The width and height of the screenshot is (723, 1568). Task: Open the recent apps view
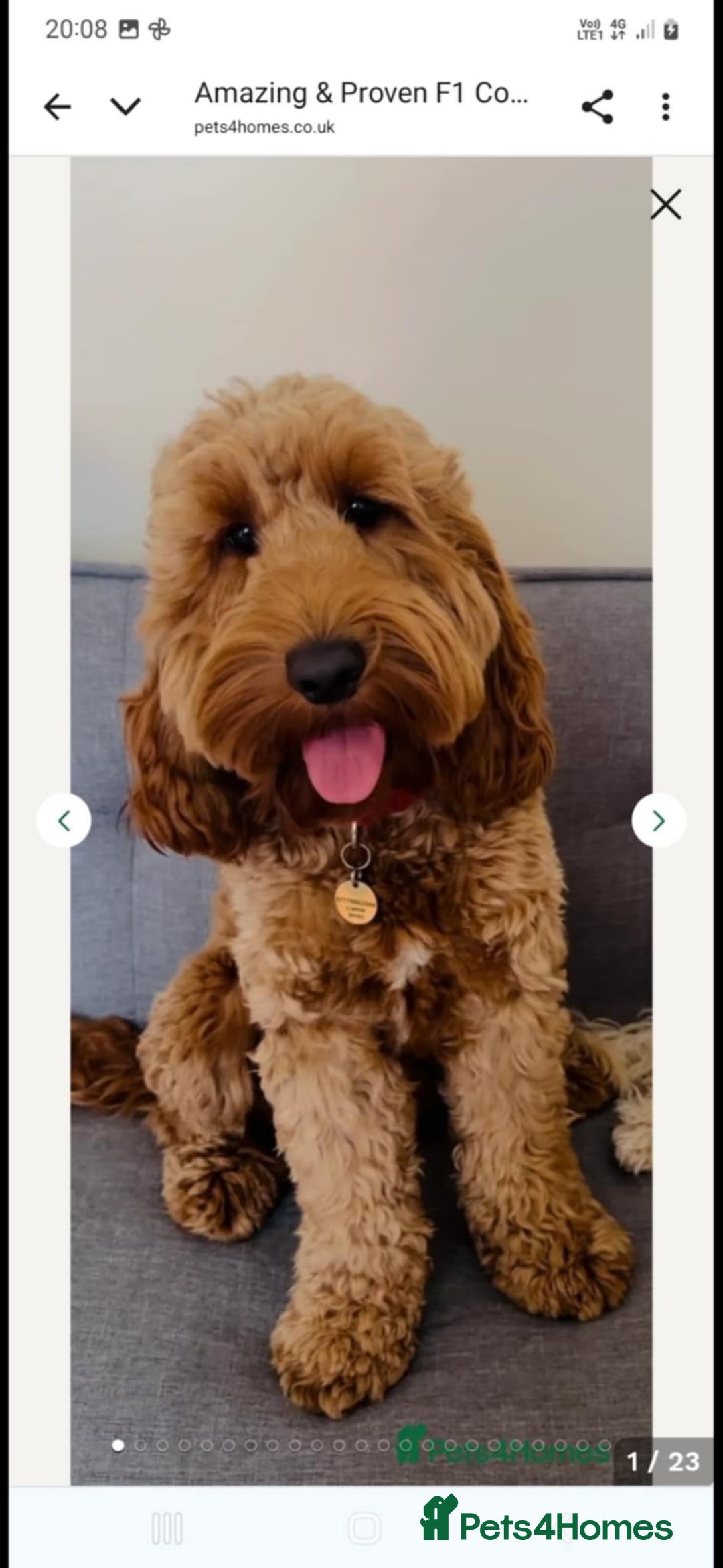pos(167,1529)
